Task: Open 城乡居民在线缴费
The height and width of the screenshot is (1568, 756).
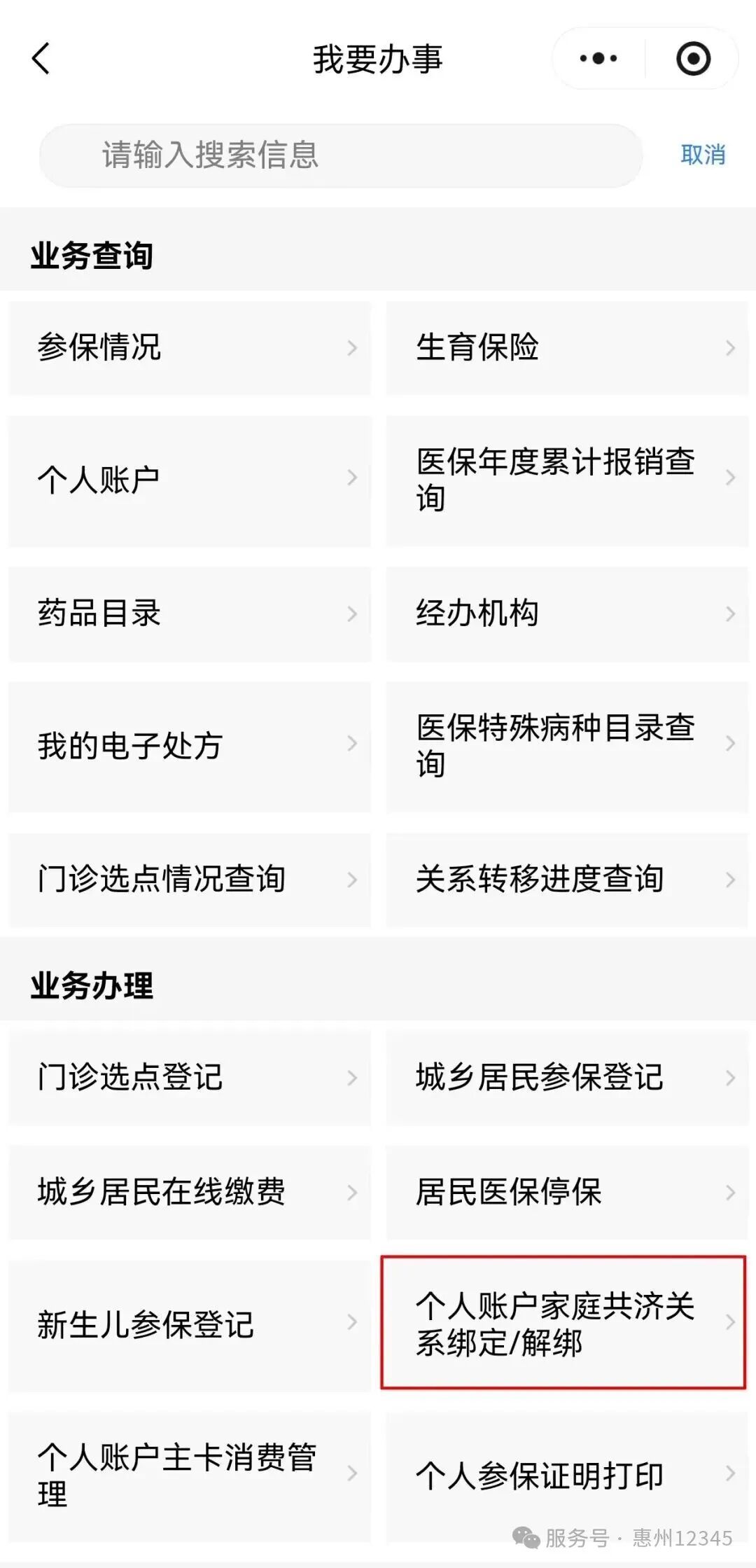Action: (x=190, y=1192)
